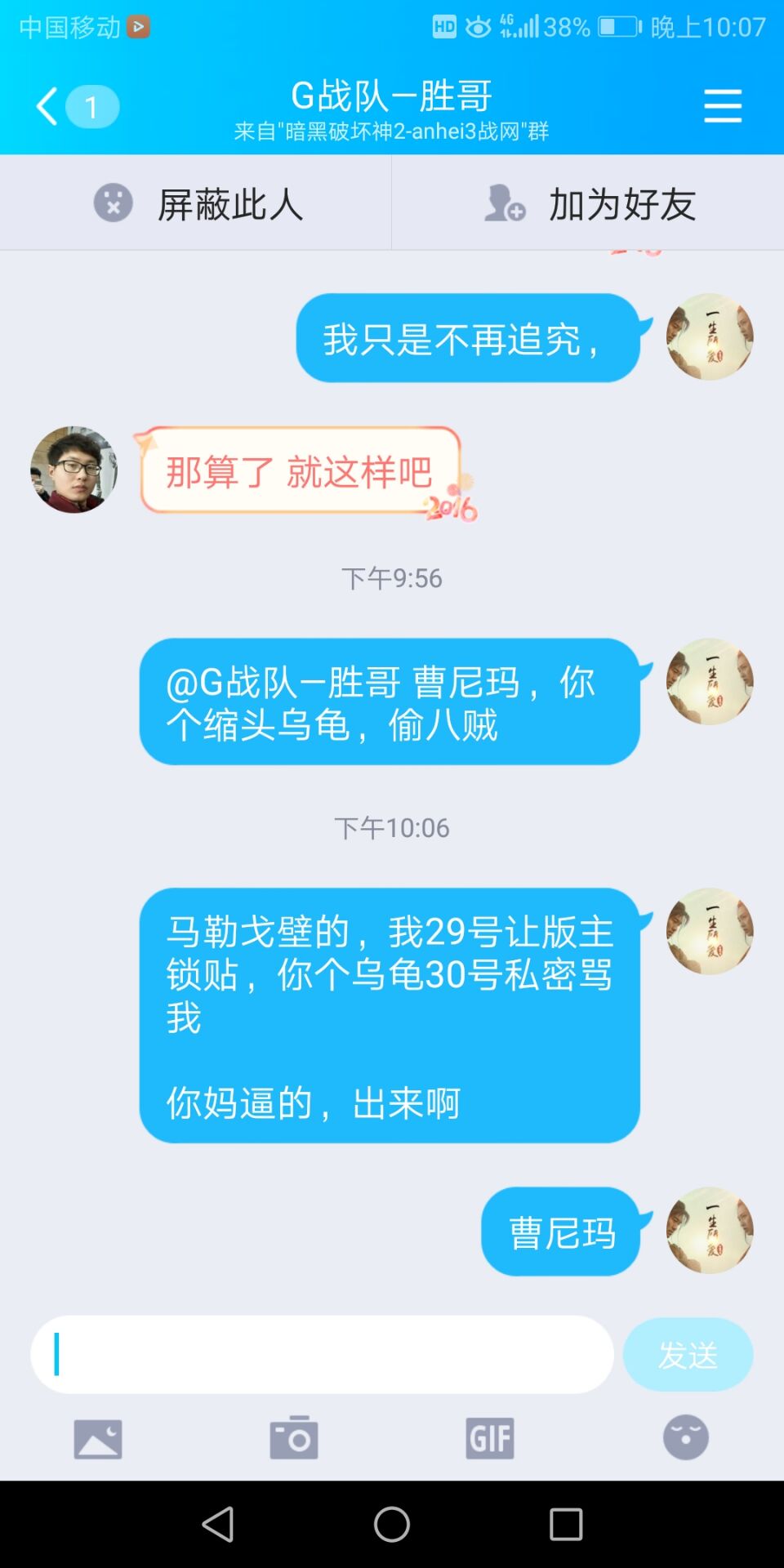Tap the 发送 send button
Image resolution: width=784 pixels, height=1568 pixels.
pyautogui.click(x=688, y=1354)
